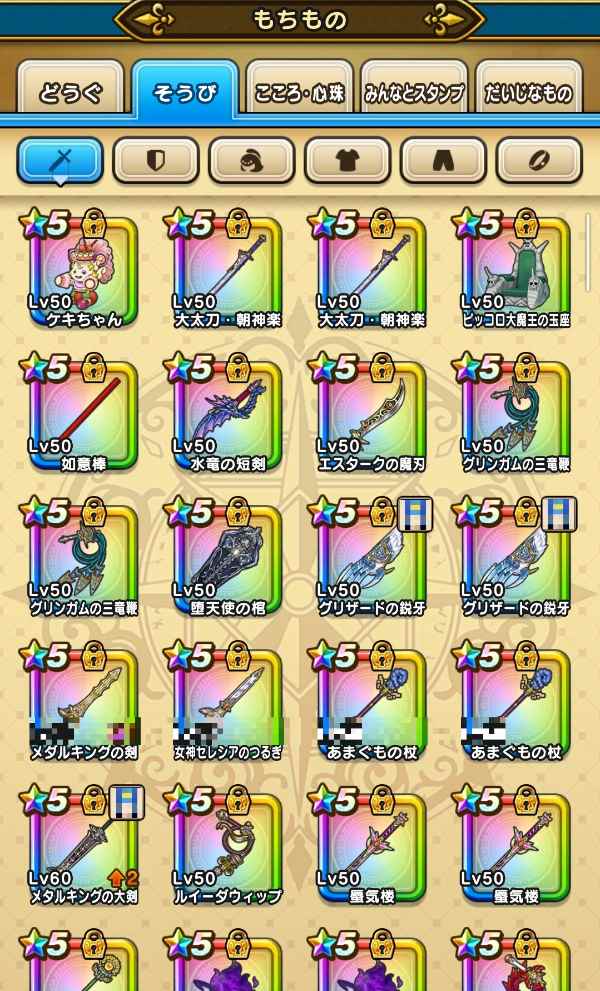
Task: Filter equipment by ring accessory icon
Action: (x=538, y=160)
